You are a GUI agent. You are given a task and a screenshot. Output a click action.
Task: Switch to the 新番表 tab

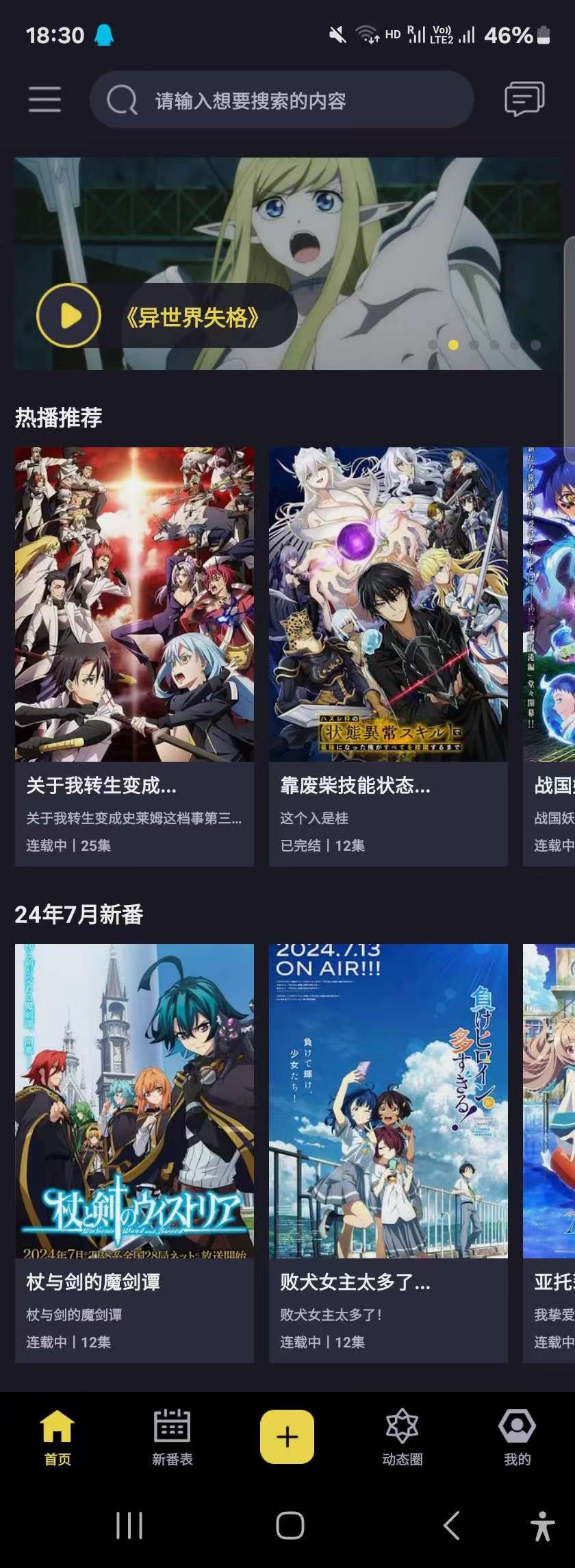point(172,1437)
